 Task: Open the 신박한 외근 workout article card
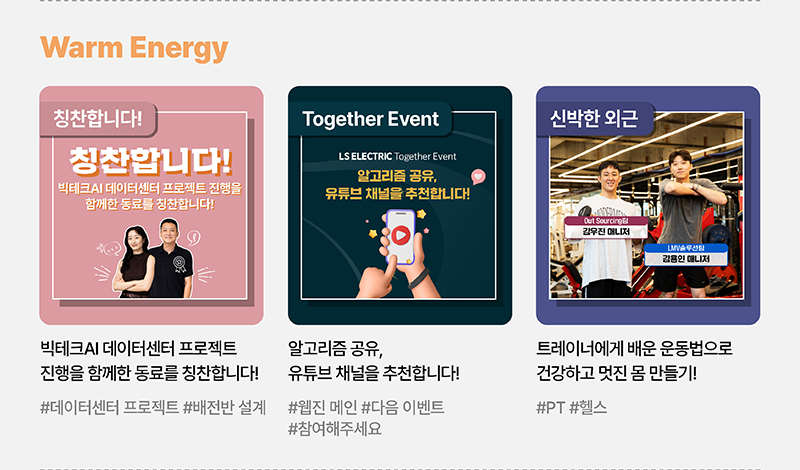coord(647,206)
